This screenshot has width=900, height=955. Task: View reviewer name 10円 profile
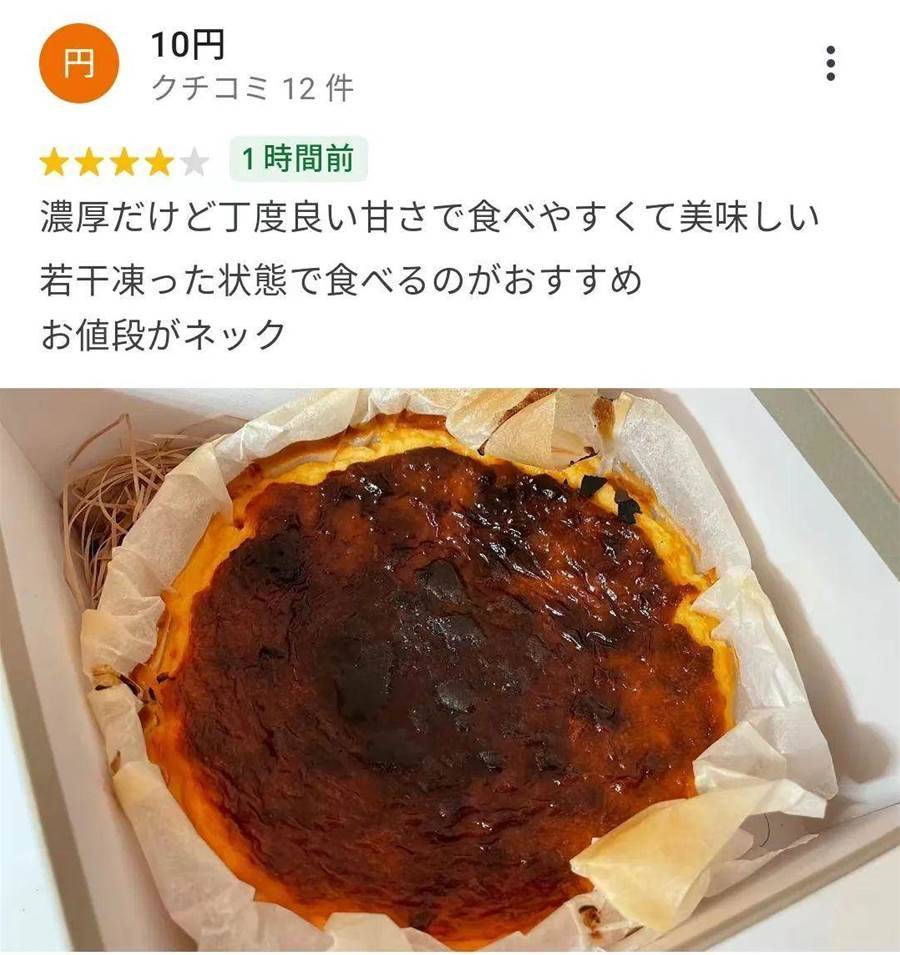pyautogui.click(x=188, y=45)
